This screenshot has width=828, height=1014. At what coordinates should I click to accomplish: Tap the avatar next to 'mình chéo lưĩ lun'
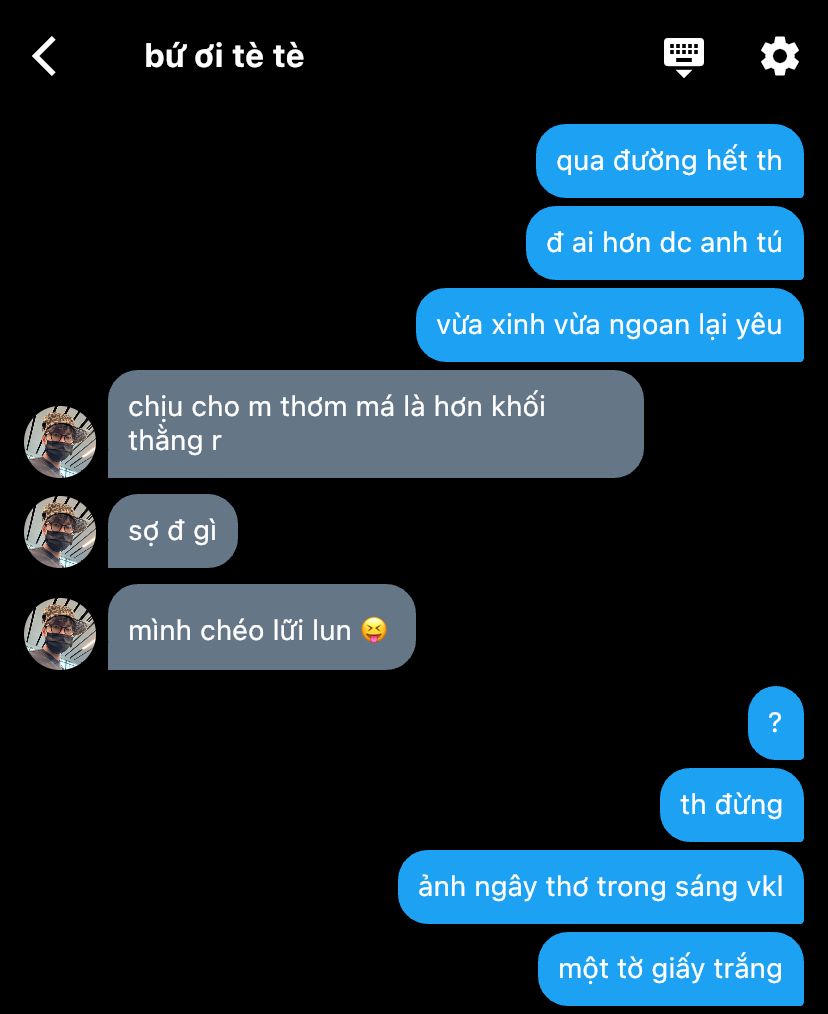point(60,633)
